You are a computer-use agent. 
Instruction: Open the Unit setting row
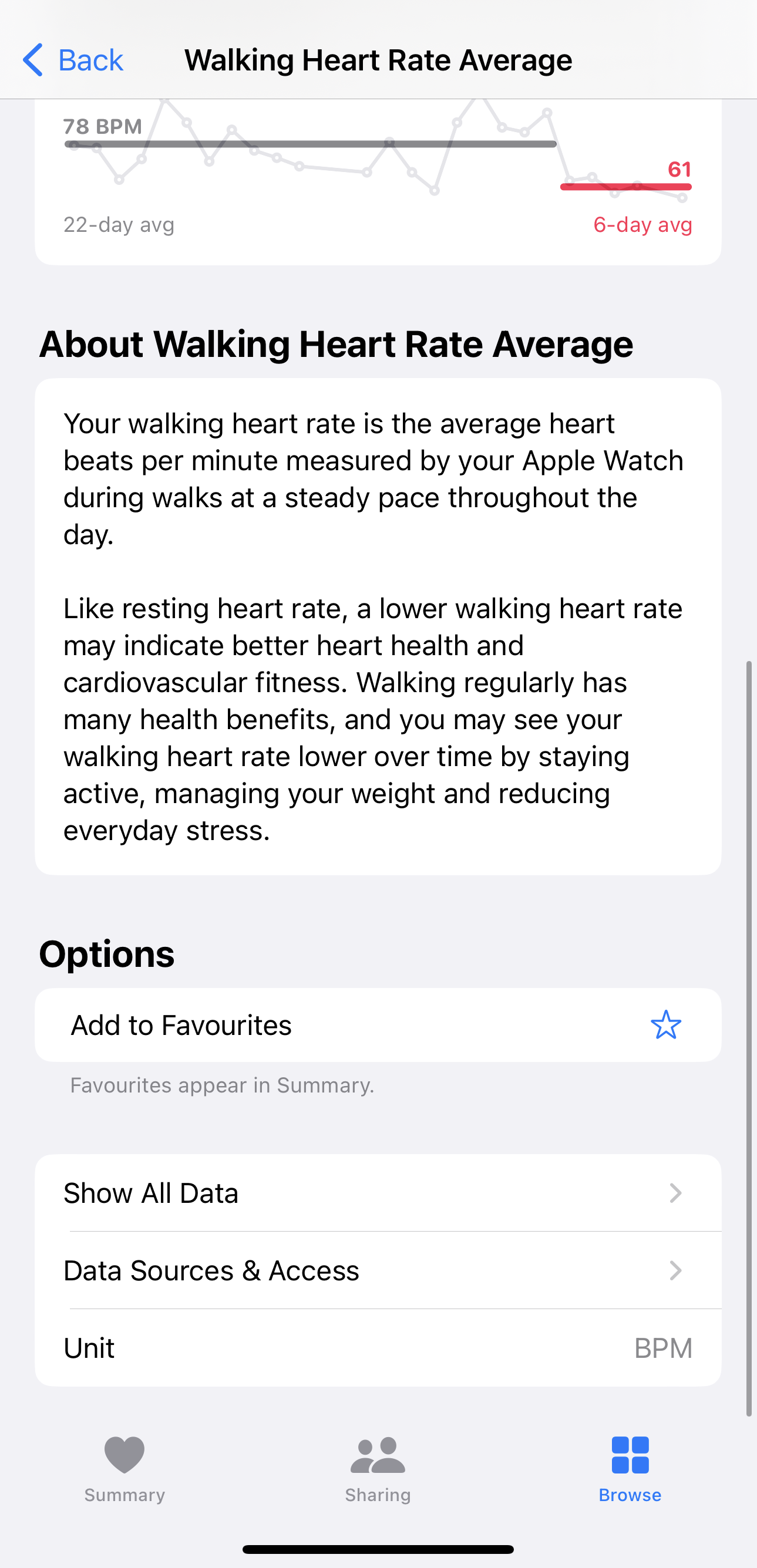click(378, 1348)
